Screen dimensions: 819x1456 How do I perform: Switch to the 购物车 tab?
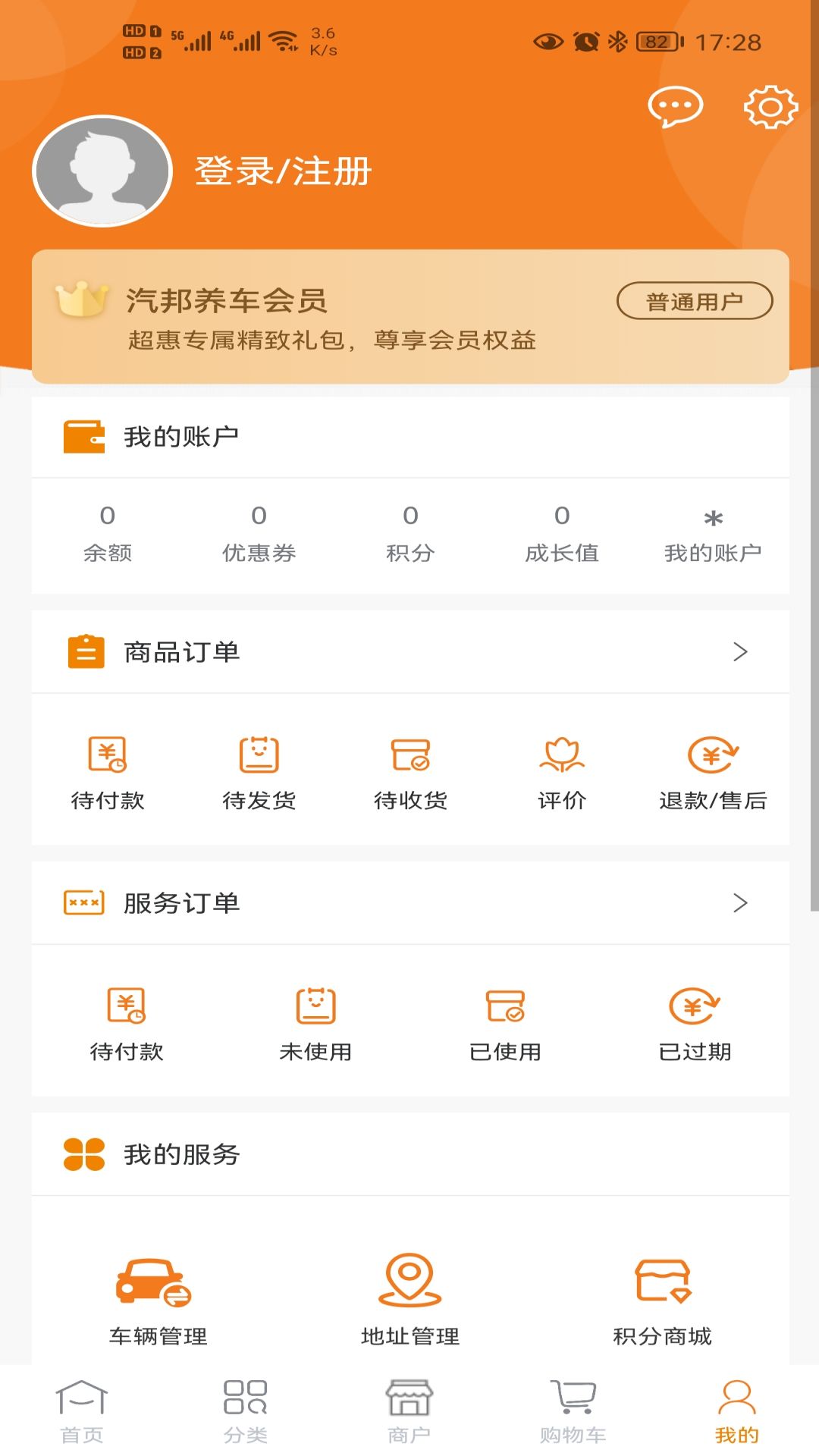(573, 1412)
